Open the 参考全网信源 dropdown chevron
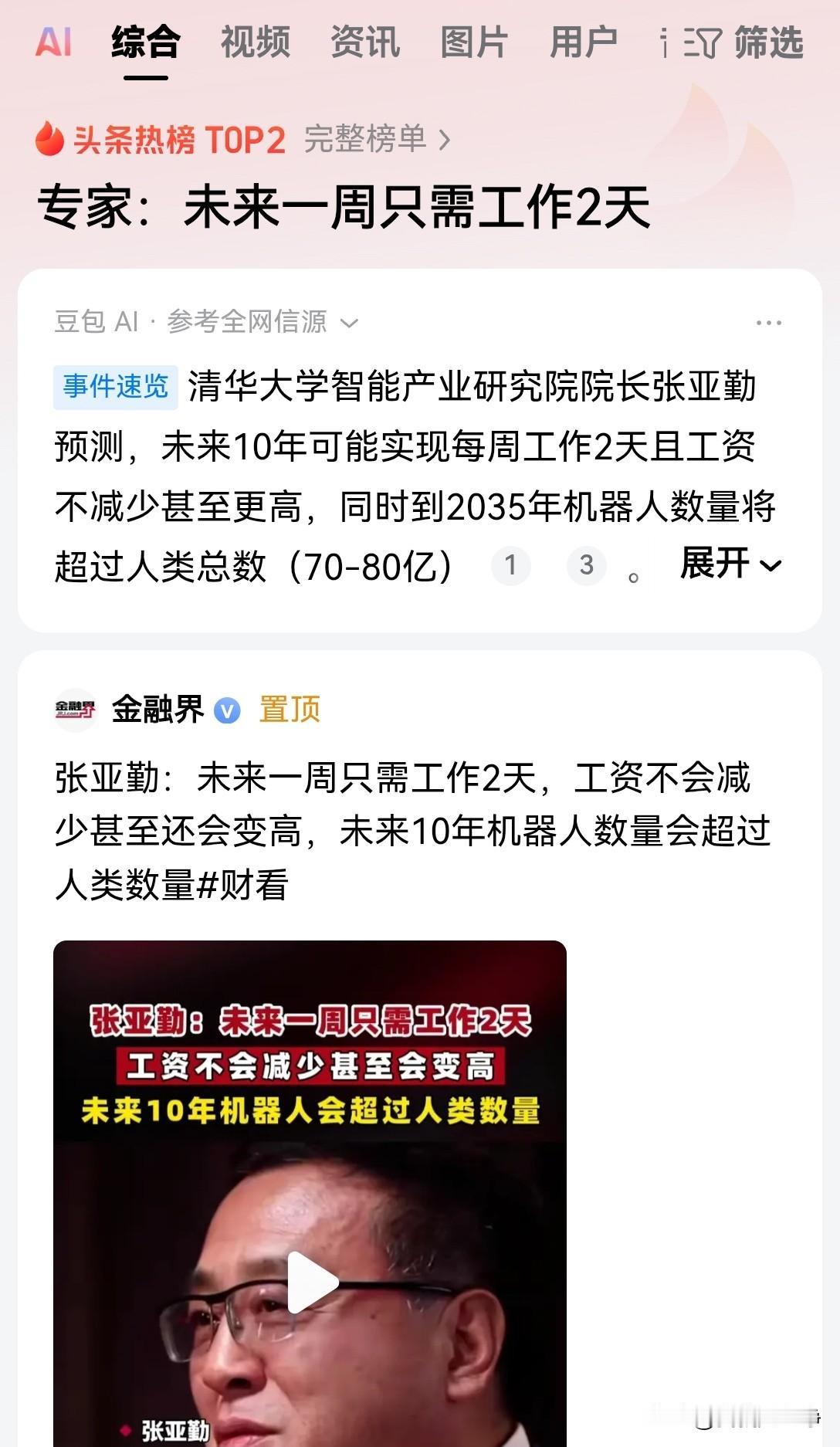Screen dimensions: 840x1447 [x=349, y=324]
